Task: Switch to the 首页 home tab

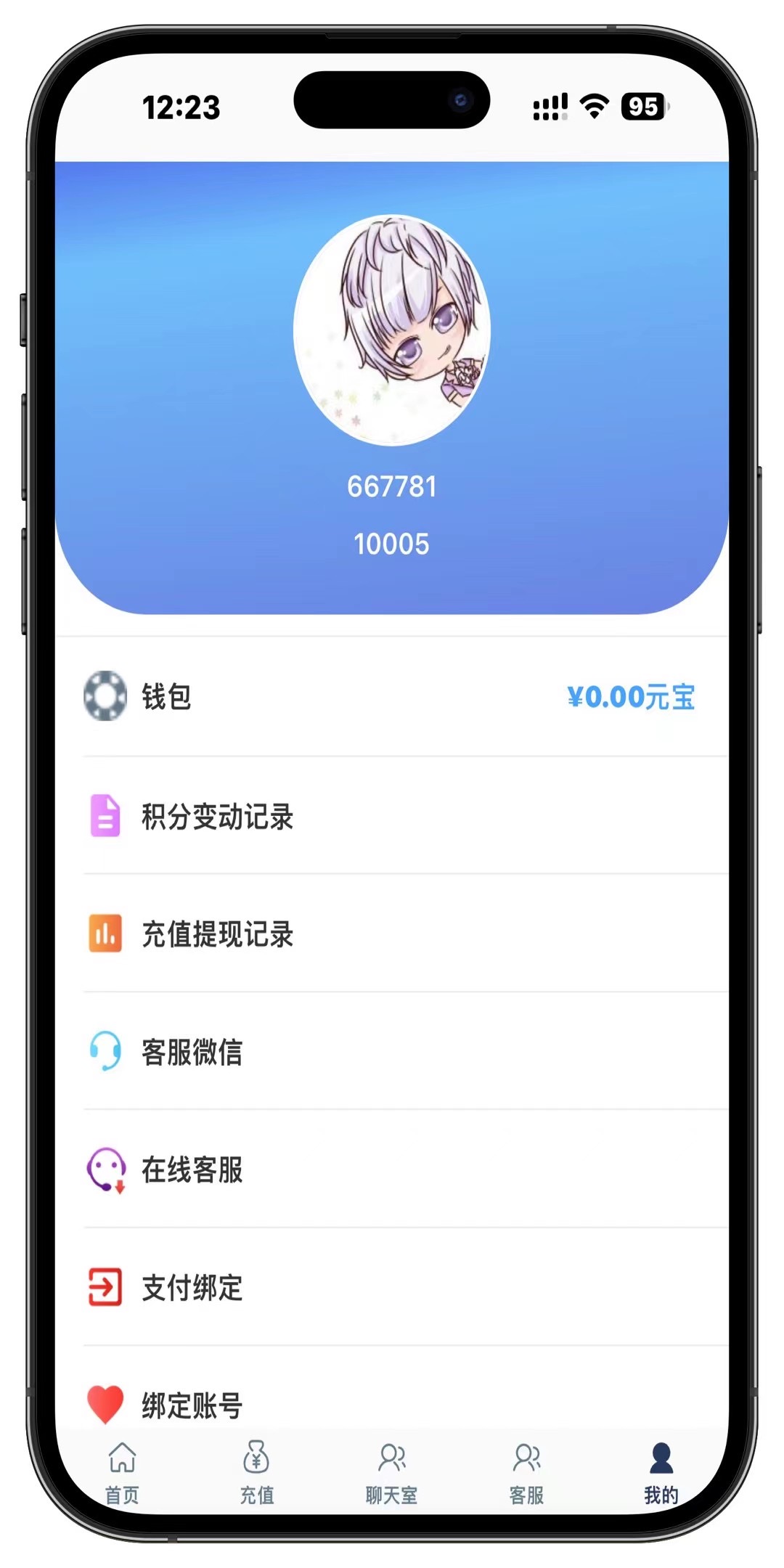Action: (122, 1469)
